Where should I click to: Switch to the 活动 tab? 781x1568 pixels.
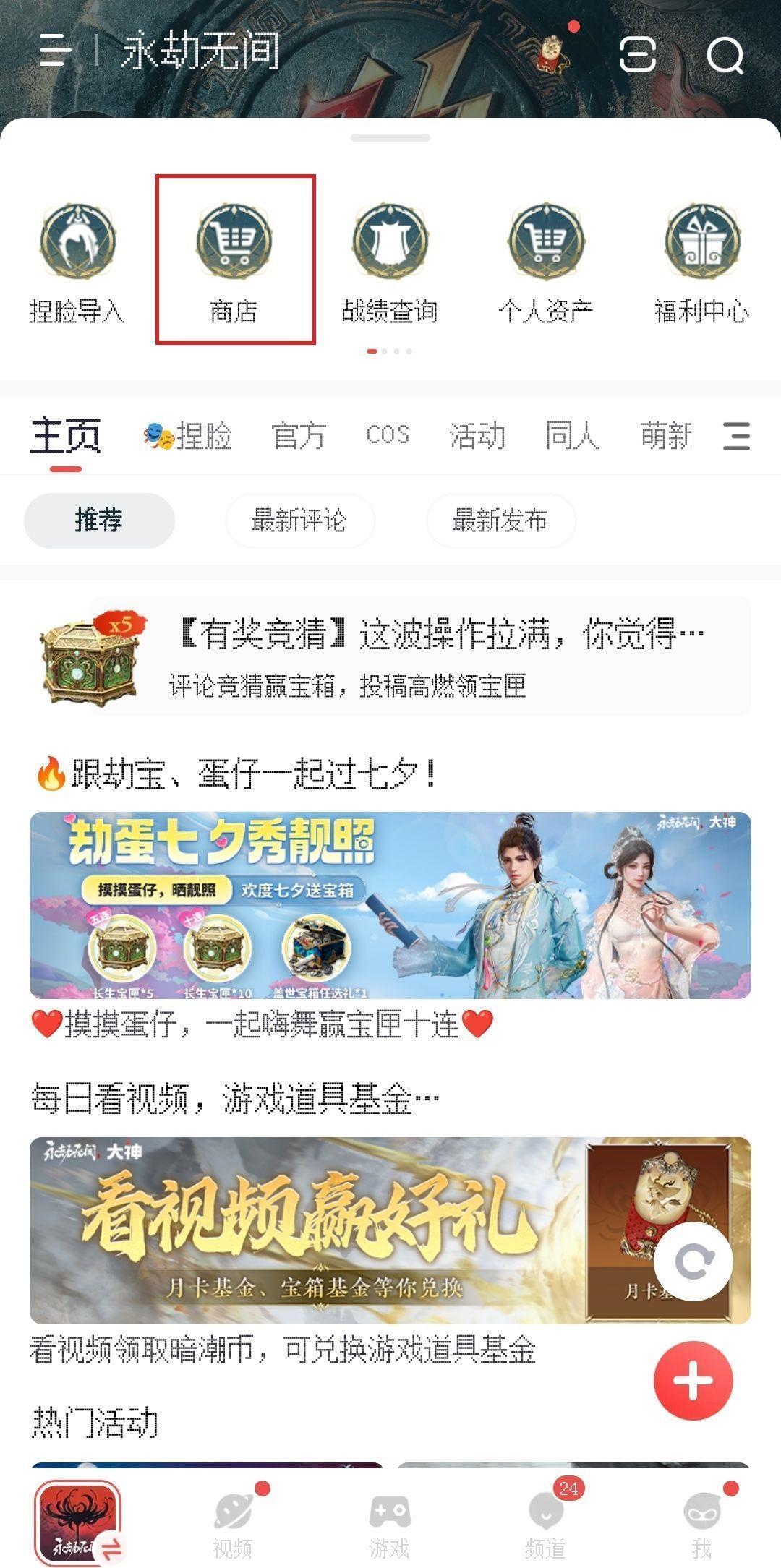click(x=477, y=436)
